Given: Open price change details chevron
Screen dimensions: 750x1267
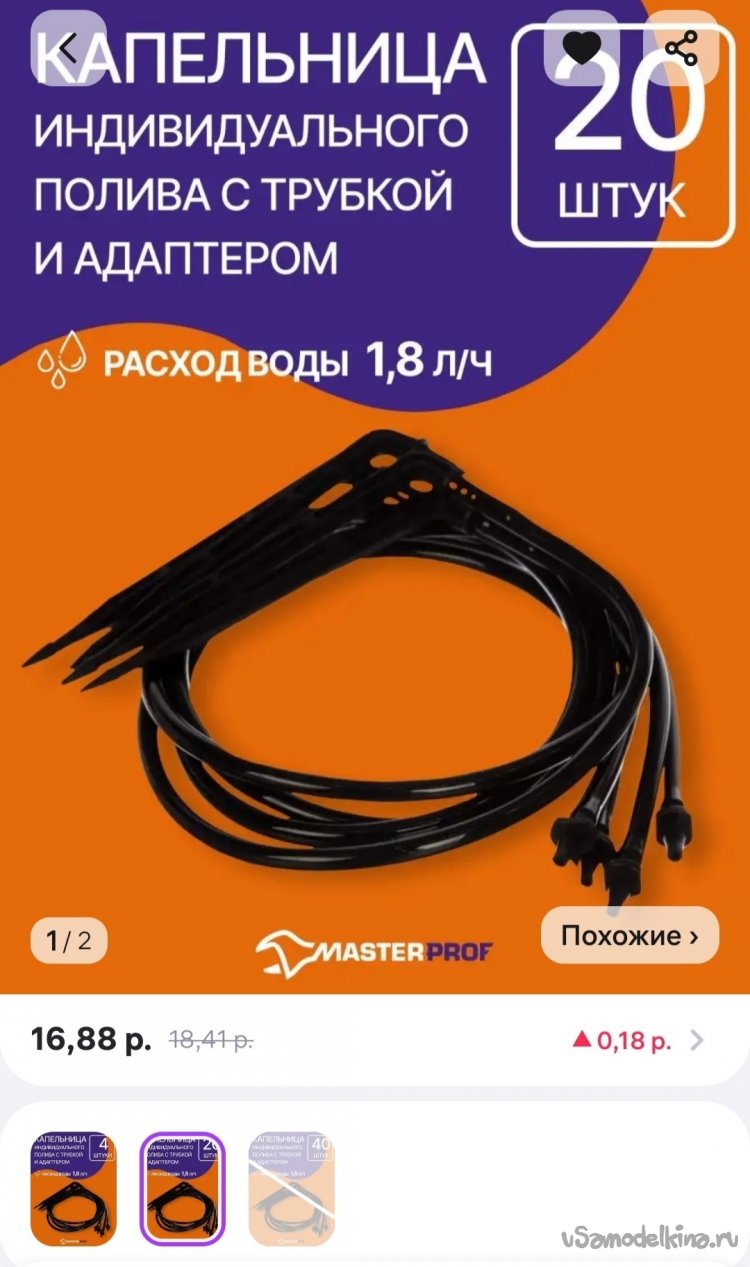Looking at the screenshot, I should coord(697,1041).
